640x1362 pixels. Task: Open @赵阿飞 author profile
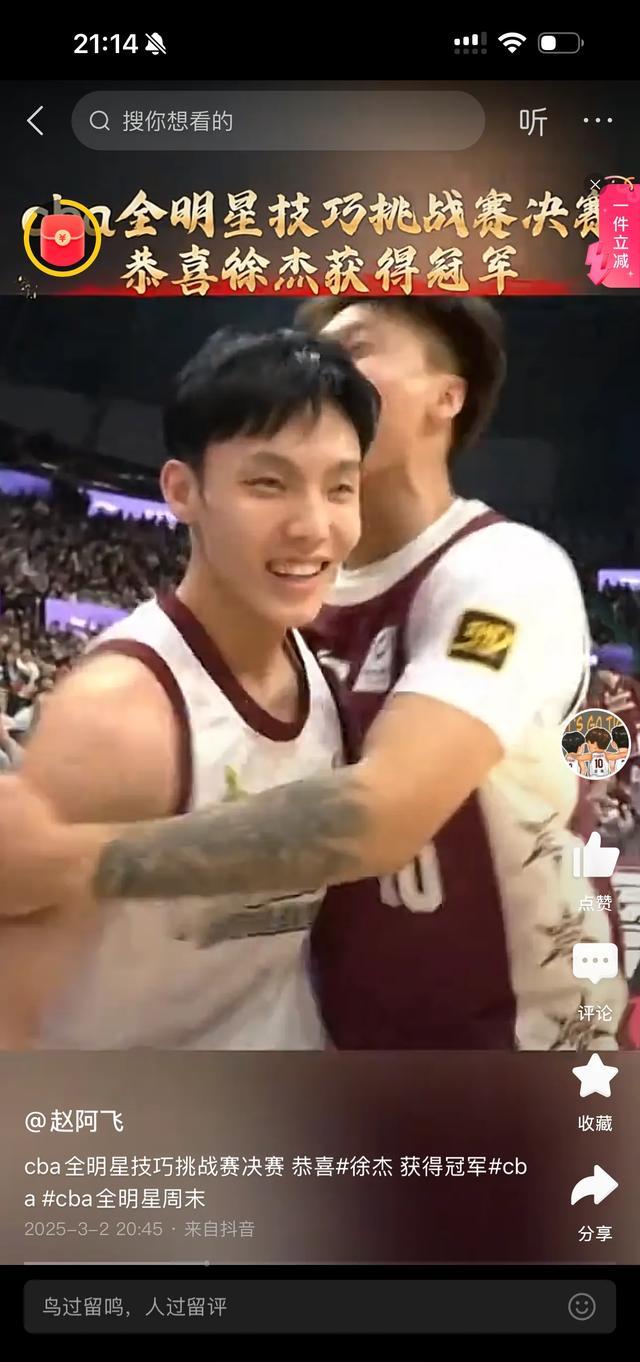[x=75, y=1121]
